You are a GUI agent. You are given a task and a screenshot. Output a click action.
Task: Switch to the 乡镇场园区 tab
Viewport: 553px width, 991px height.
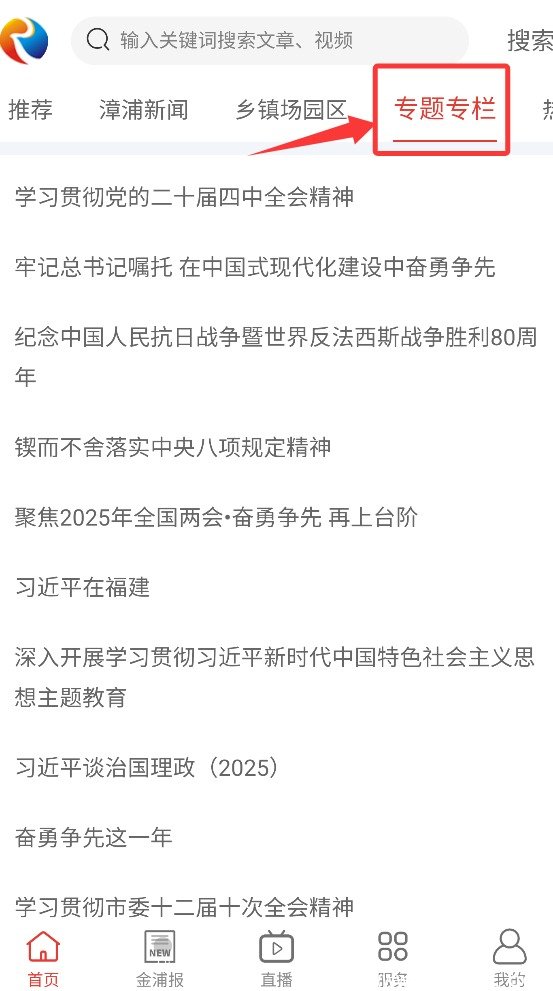[291, 109]
